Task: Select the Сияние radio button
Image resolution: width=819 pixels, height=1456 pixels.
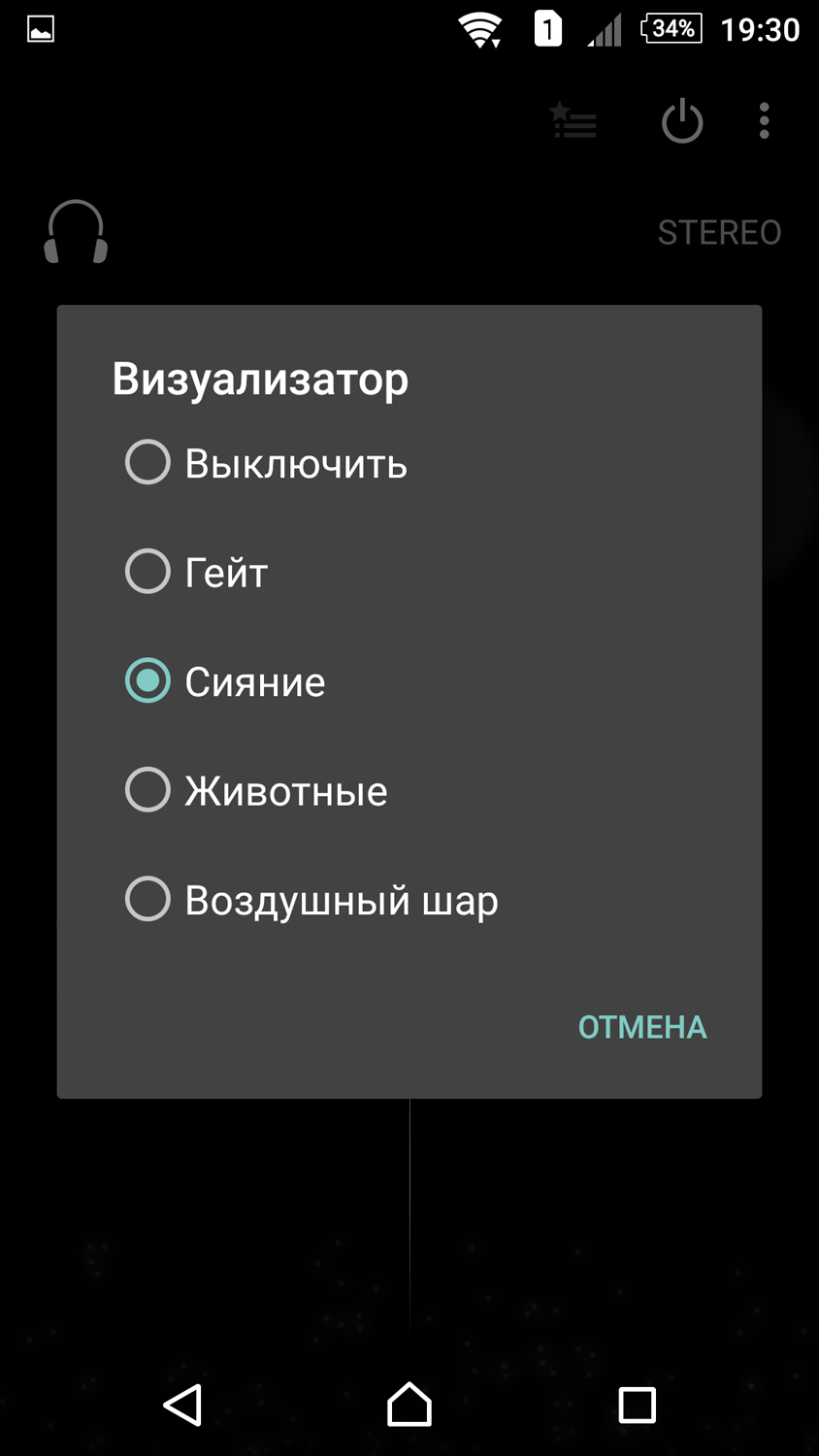Action: (147, 681)
